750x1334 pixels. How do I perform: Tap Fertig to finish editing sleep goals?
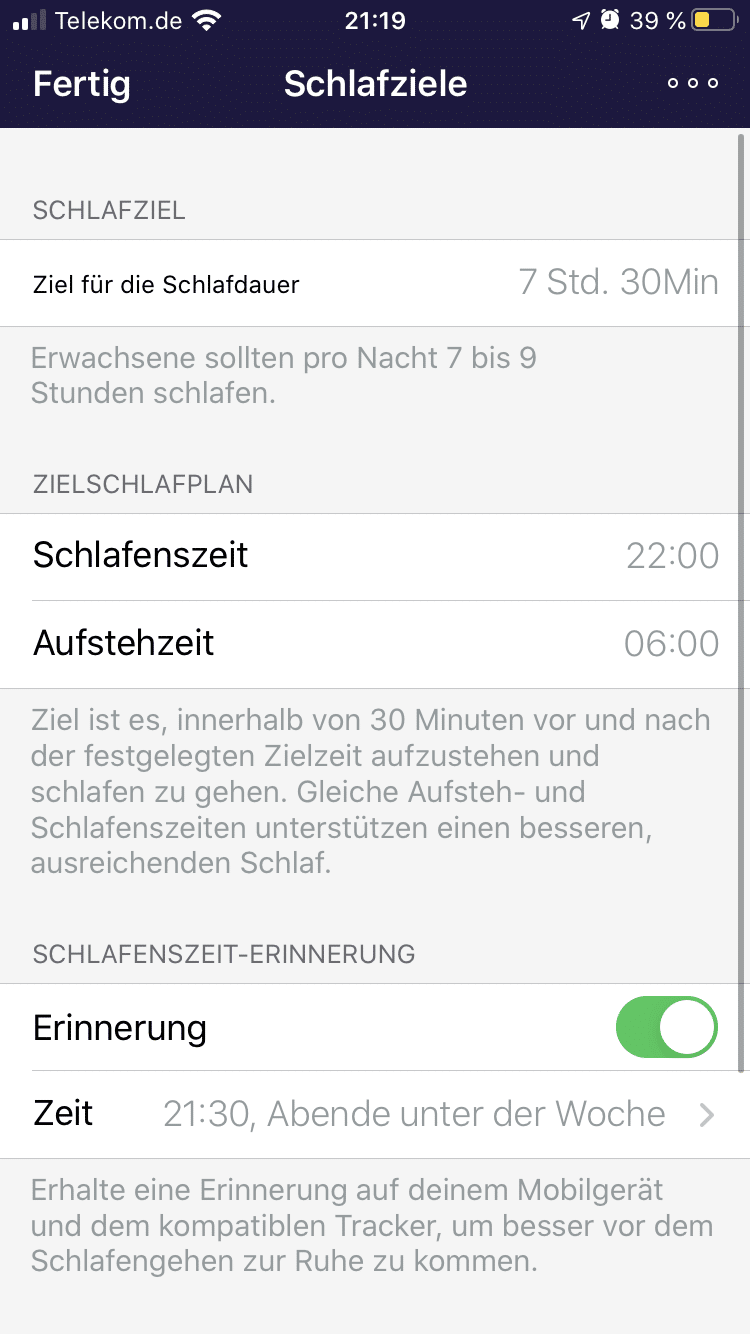tap(81, 84)
